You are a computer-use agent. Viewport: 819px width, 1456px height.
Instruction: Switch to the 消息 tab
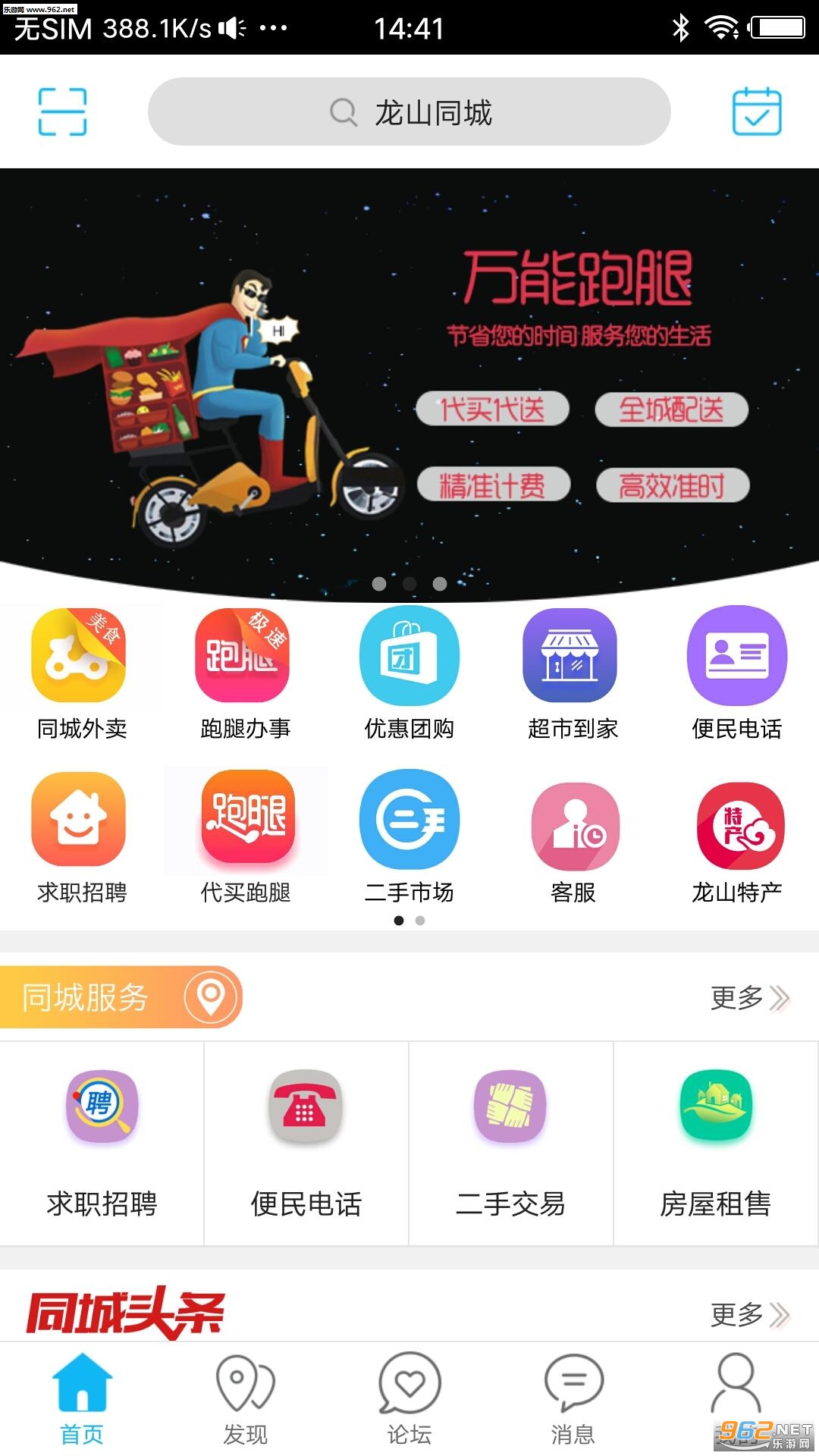[573, 1399]
